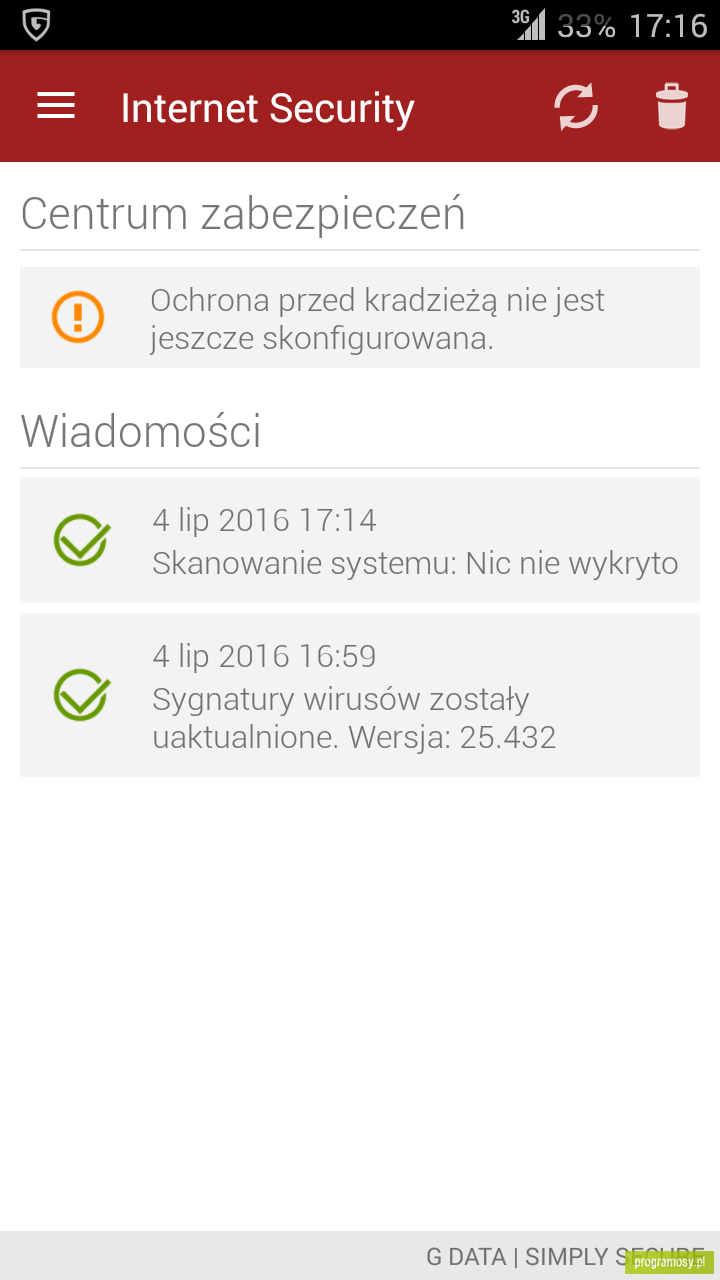Open the 17:14 system scan message

click(360, 540)
